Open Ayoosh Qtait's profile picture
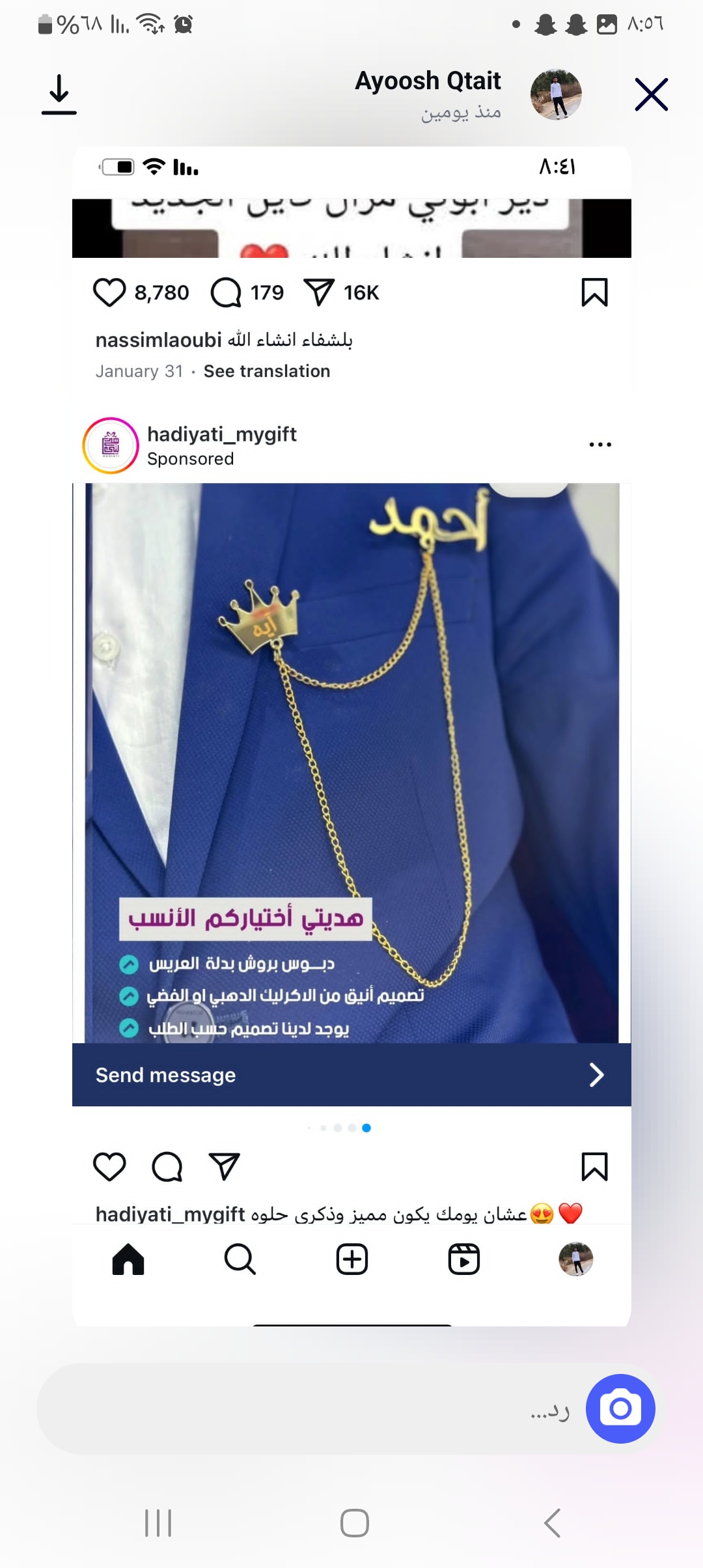The image size is (703, 1568). click(555, 94)
